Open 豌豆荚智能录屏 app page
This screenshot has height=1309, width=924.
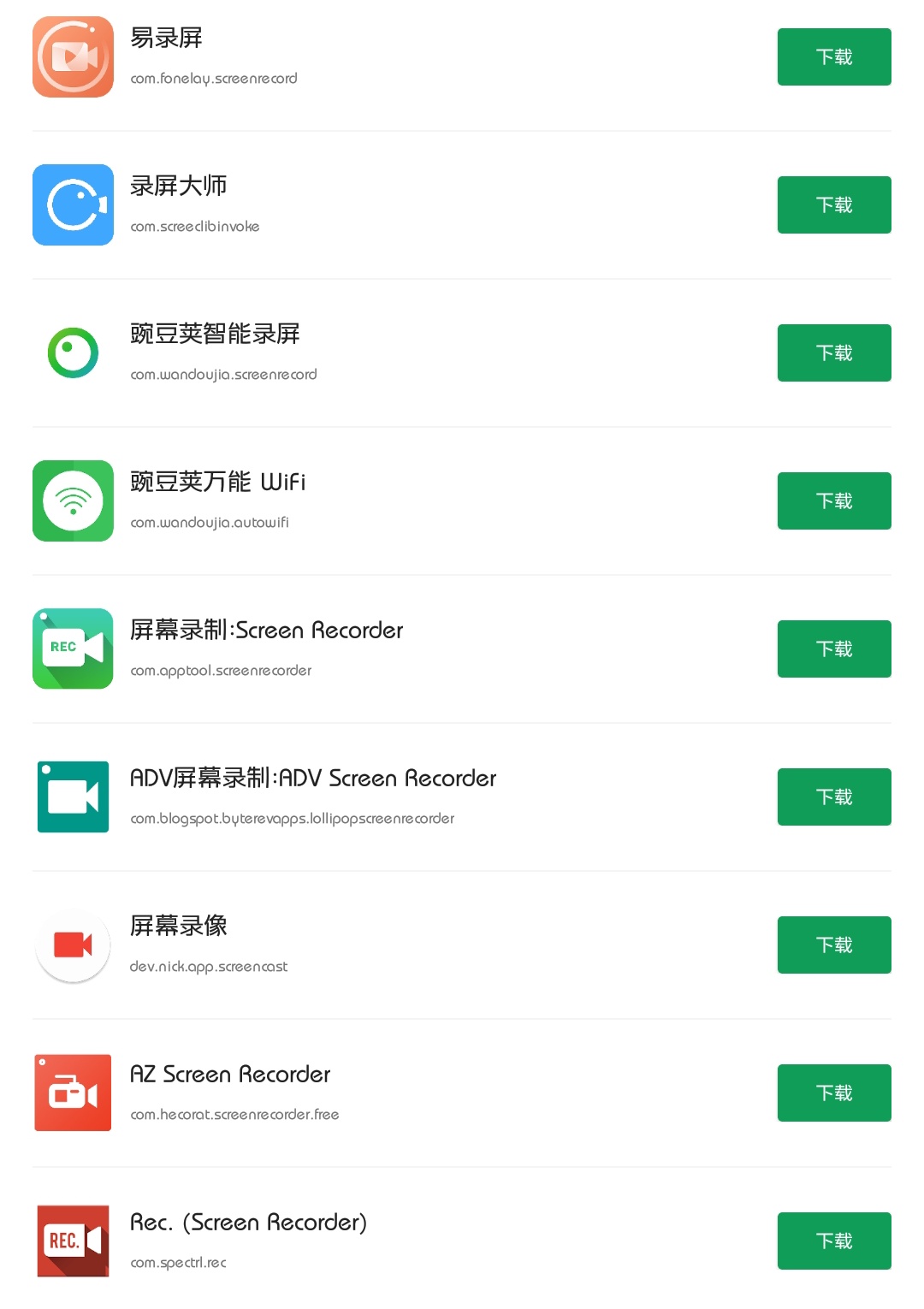[x=215, y=335]
